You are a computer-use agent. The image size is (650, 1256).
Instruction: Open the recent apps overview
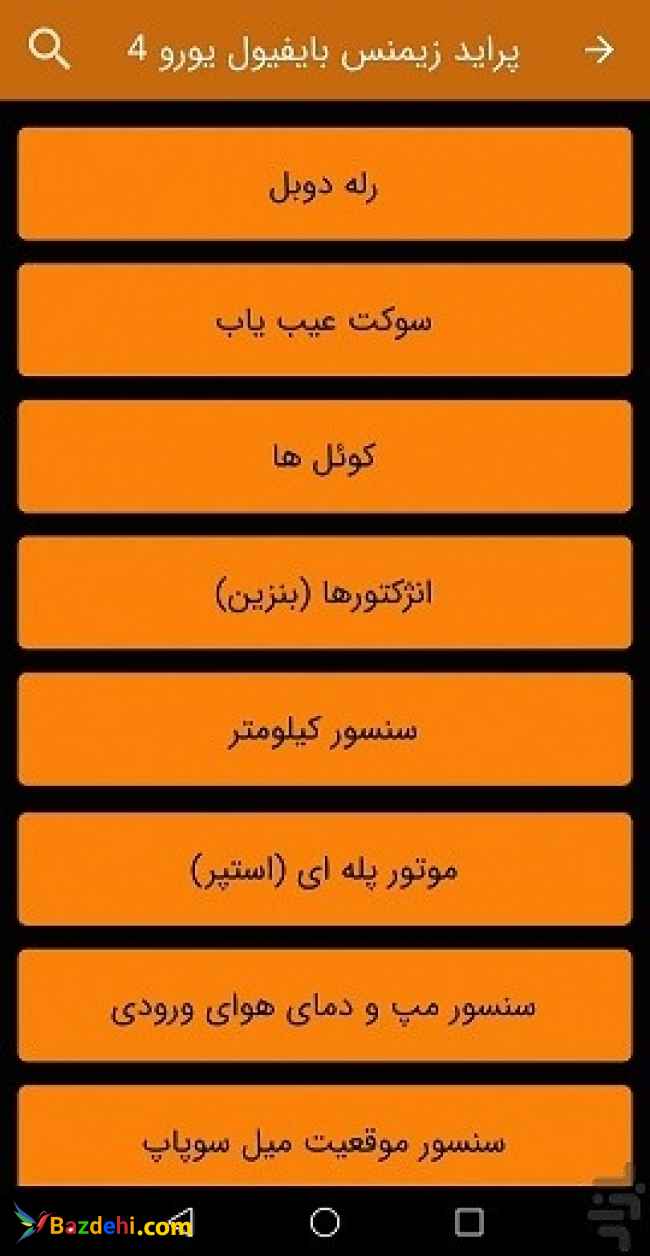(x=468, y=1222)
